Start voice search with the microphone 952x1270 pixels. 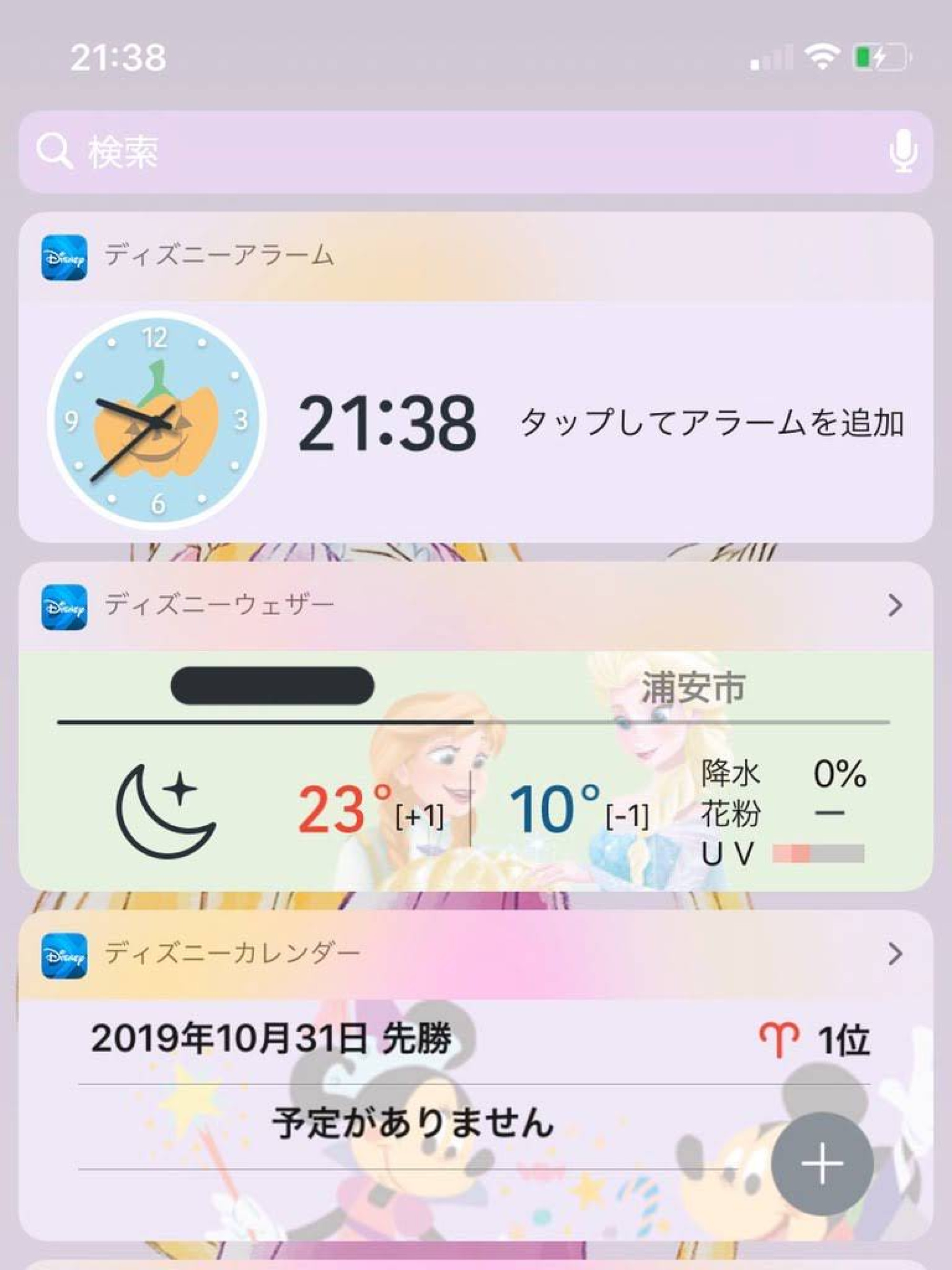click(902, 151)
